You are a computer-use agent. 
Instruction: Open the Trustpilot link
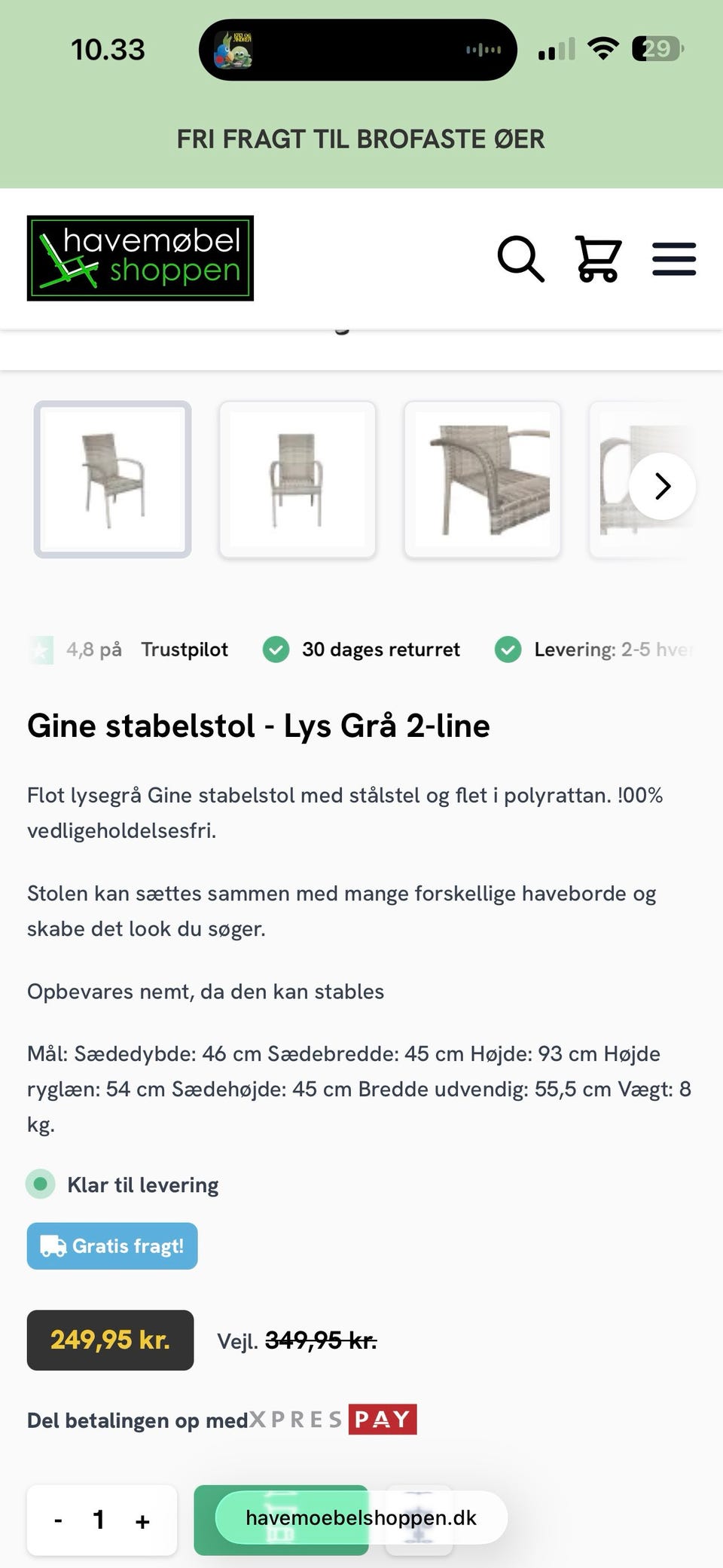(x=184, y=649)
